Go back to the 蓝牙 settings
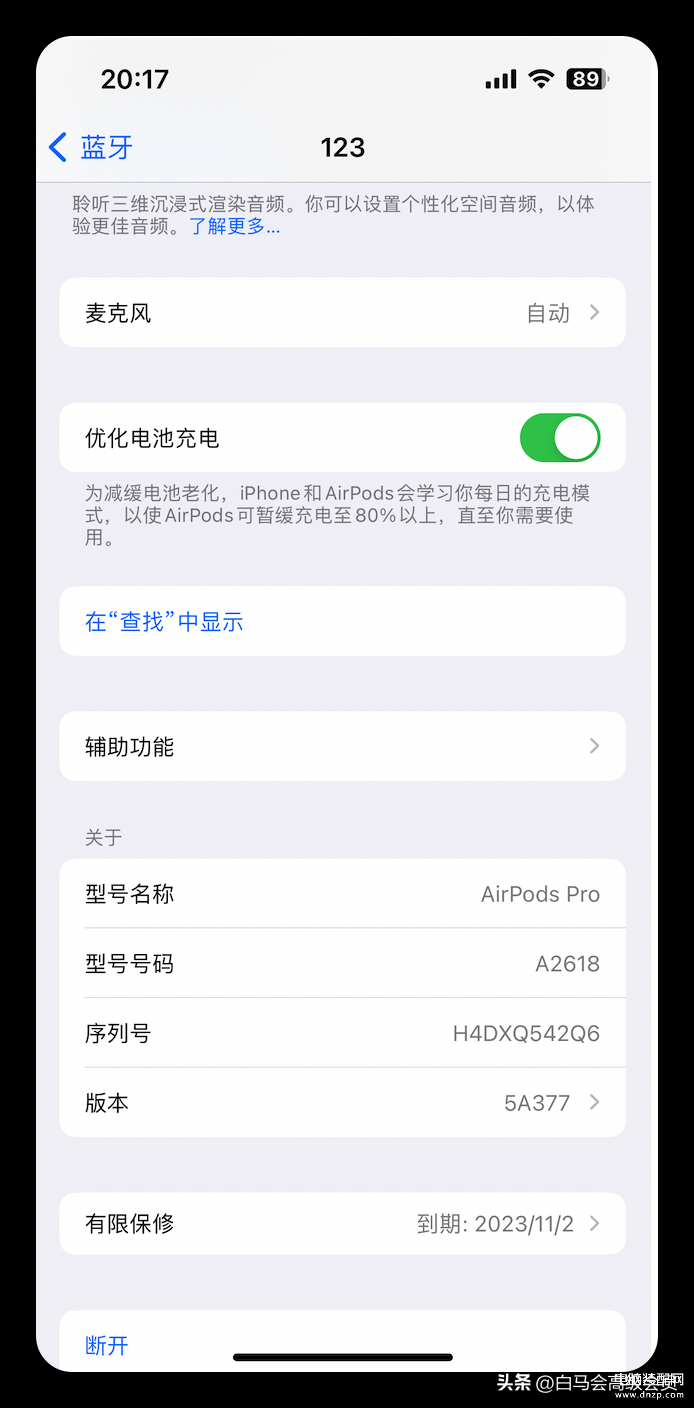The height and width of the screenshot is (1408, 694). pos(91,148)
